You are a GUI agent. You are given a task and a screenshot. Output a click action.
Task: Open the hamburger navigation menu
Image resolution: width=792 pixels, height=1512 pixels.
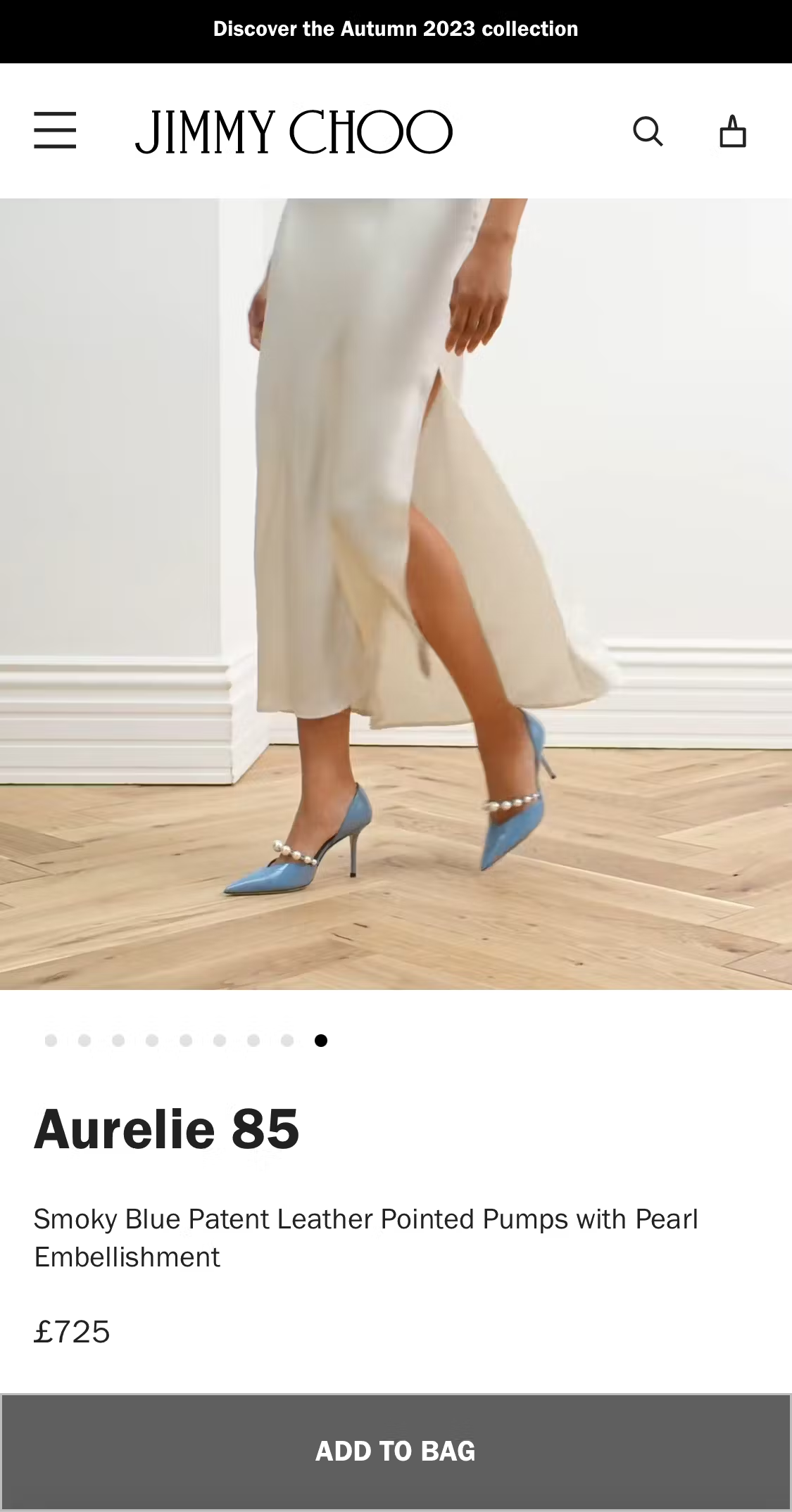pyautogui.click(x=55, y=130)
